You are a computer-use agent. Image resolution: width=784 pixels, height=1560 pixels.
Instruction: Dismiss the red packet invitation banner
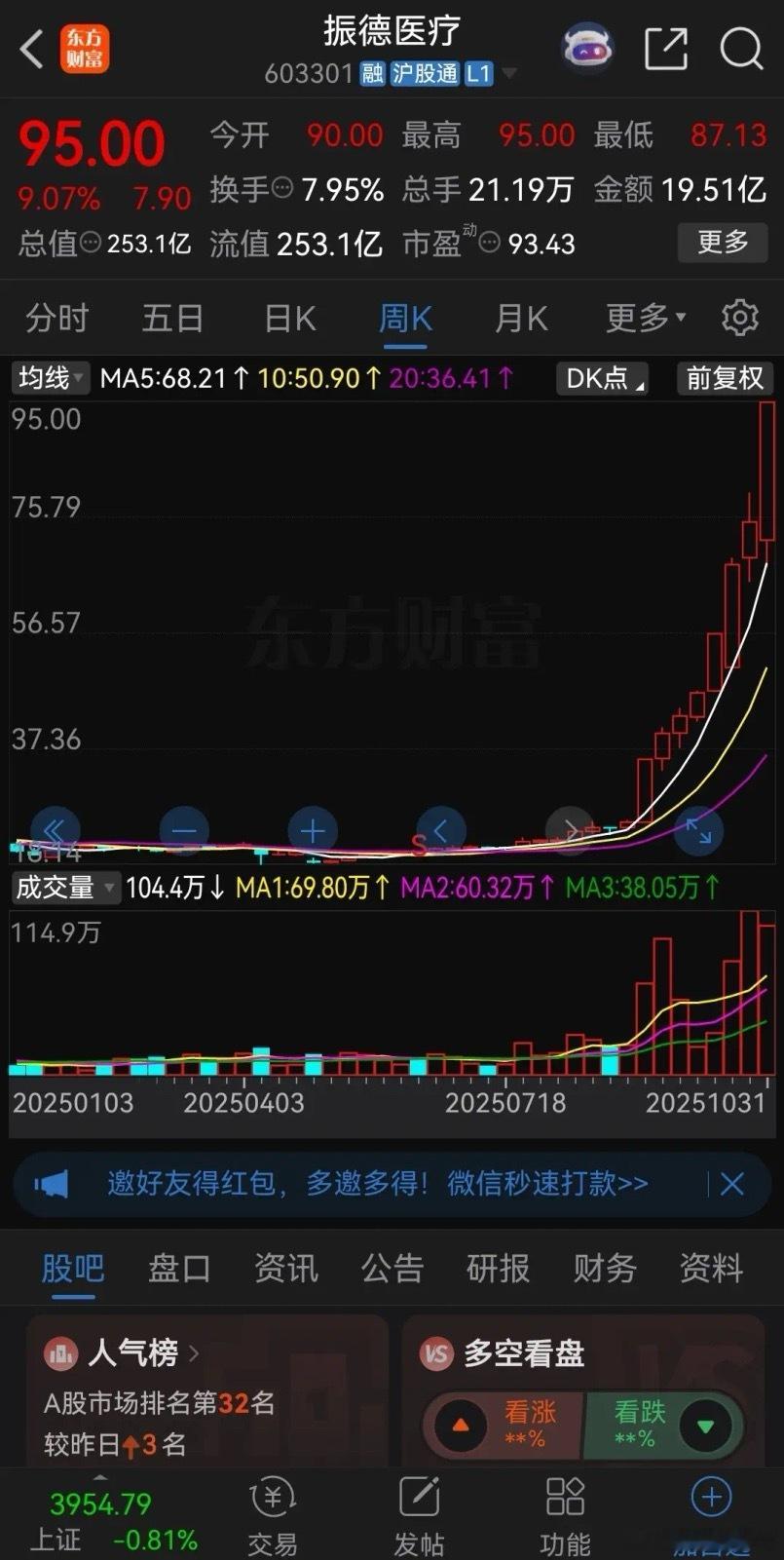(x=731, y=1184)
